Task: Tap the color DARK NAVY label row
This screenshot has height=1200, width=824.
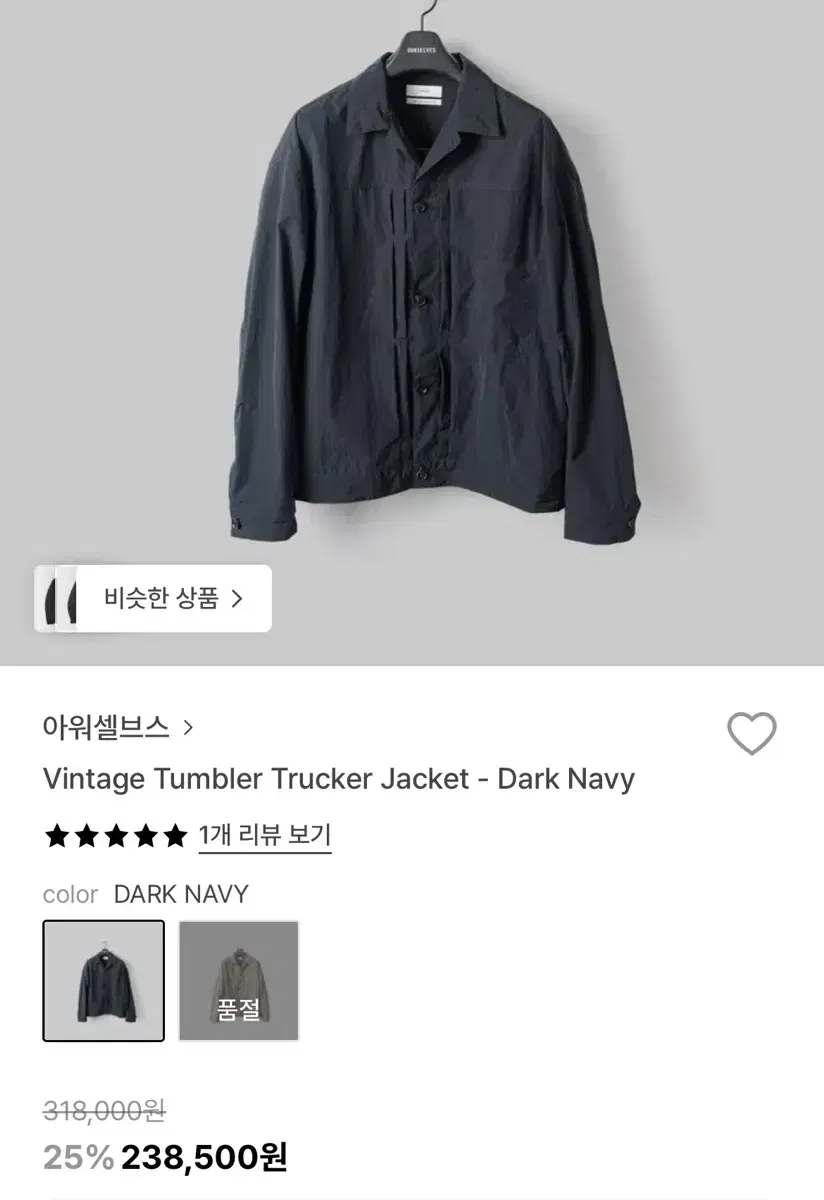Action: 145,894
